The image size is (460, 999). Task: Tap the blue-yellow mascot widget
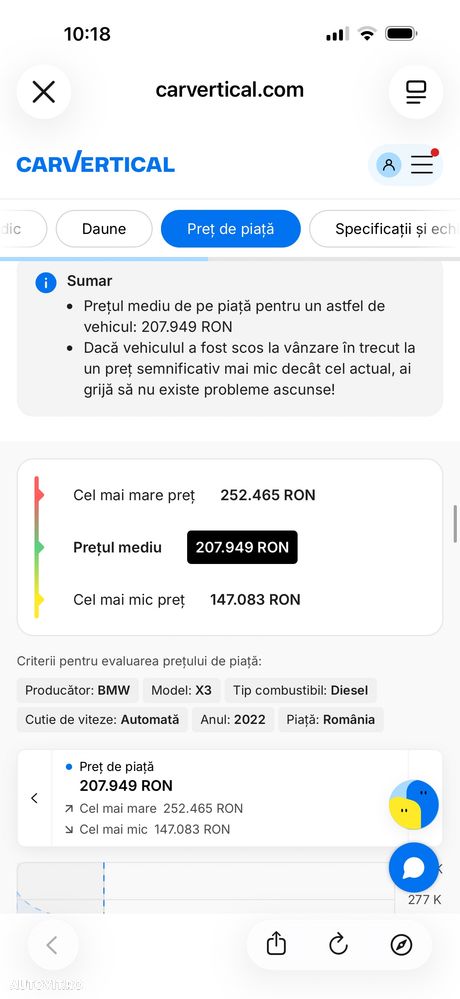click(413, 804)
